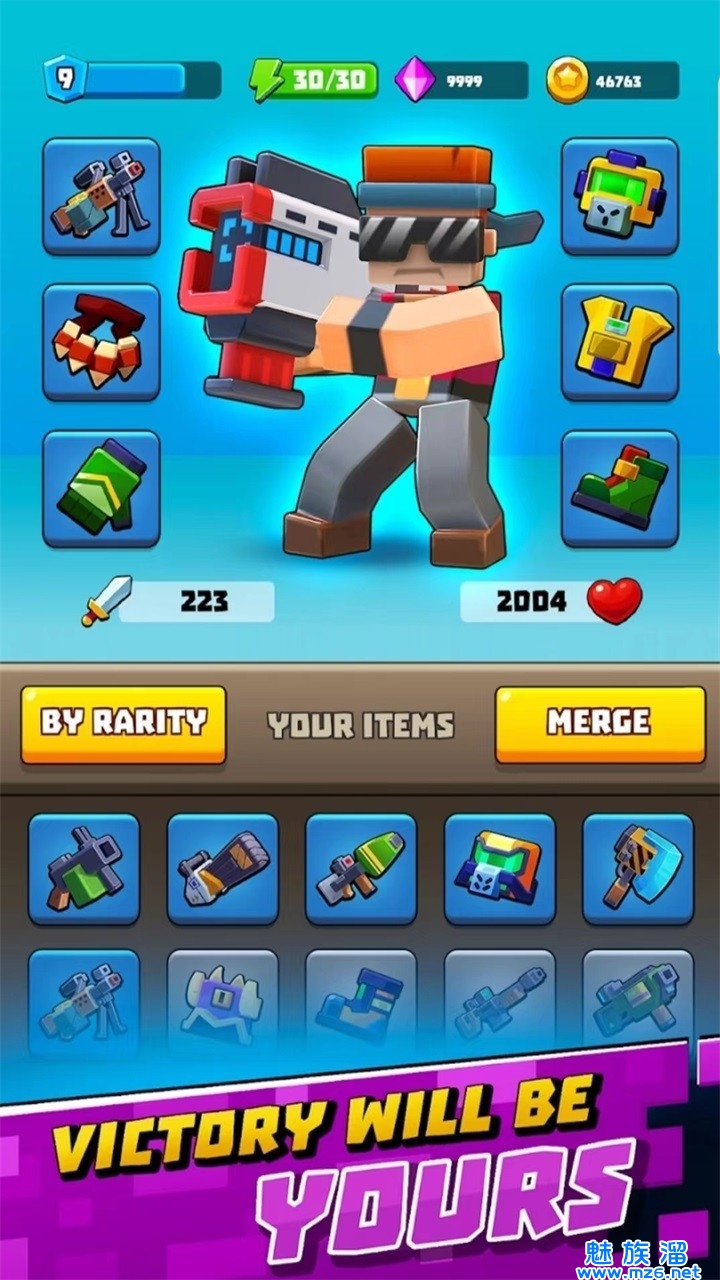View the equipped green helmet slot
The image size is (720, 1280).
point(619,196)
